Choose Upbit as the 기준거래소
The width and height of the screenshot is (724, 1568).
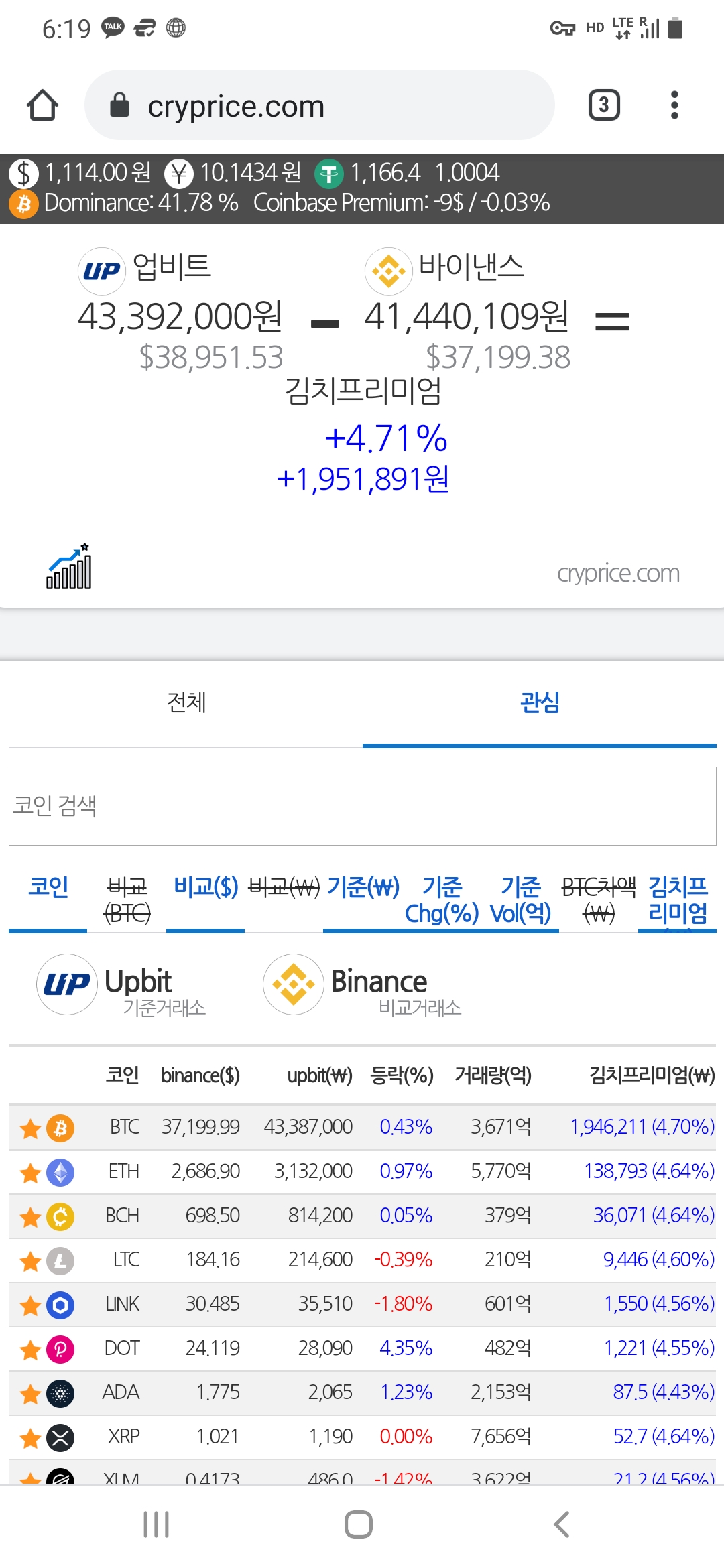(x=121, y=984)
